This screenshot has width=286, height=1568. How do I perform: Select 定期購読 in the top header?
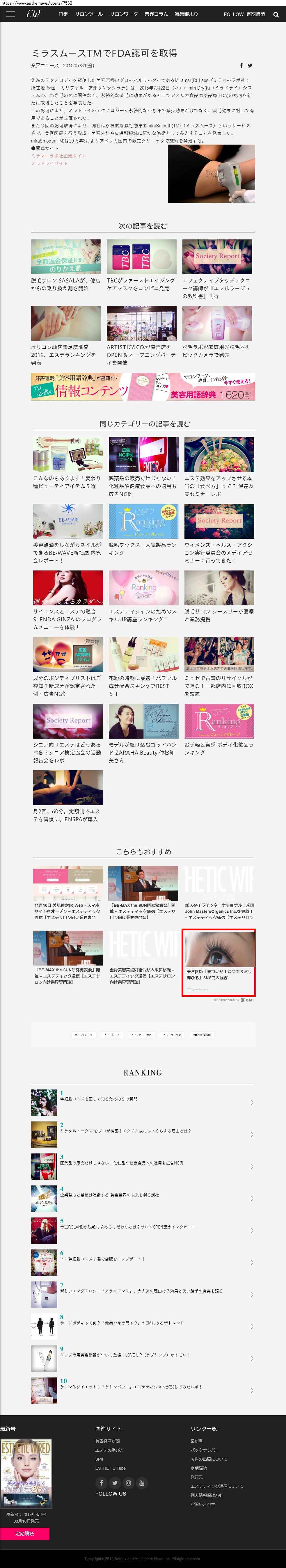(255, 14)
